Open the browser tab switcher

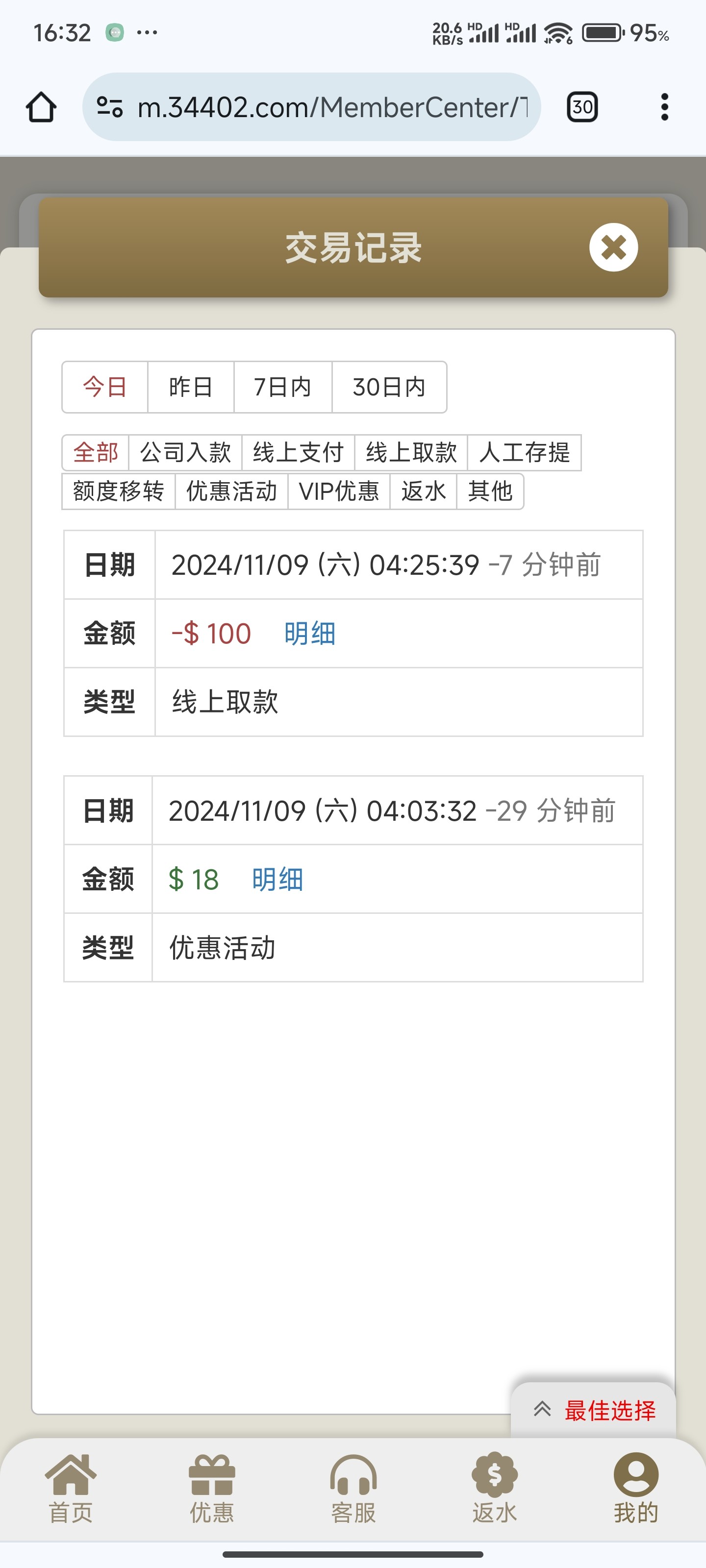[582, 107]
